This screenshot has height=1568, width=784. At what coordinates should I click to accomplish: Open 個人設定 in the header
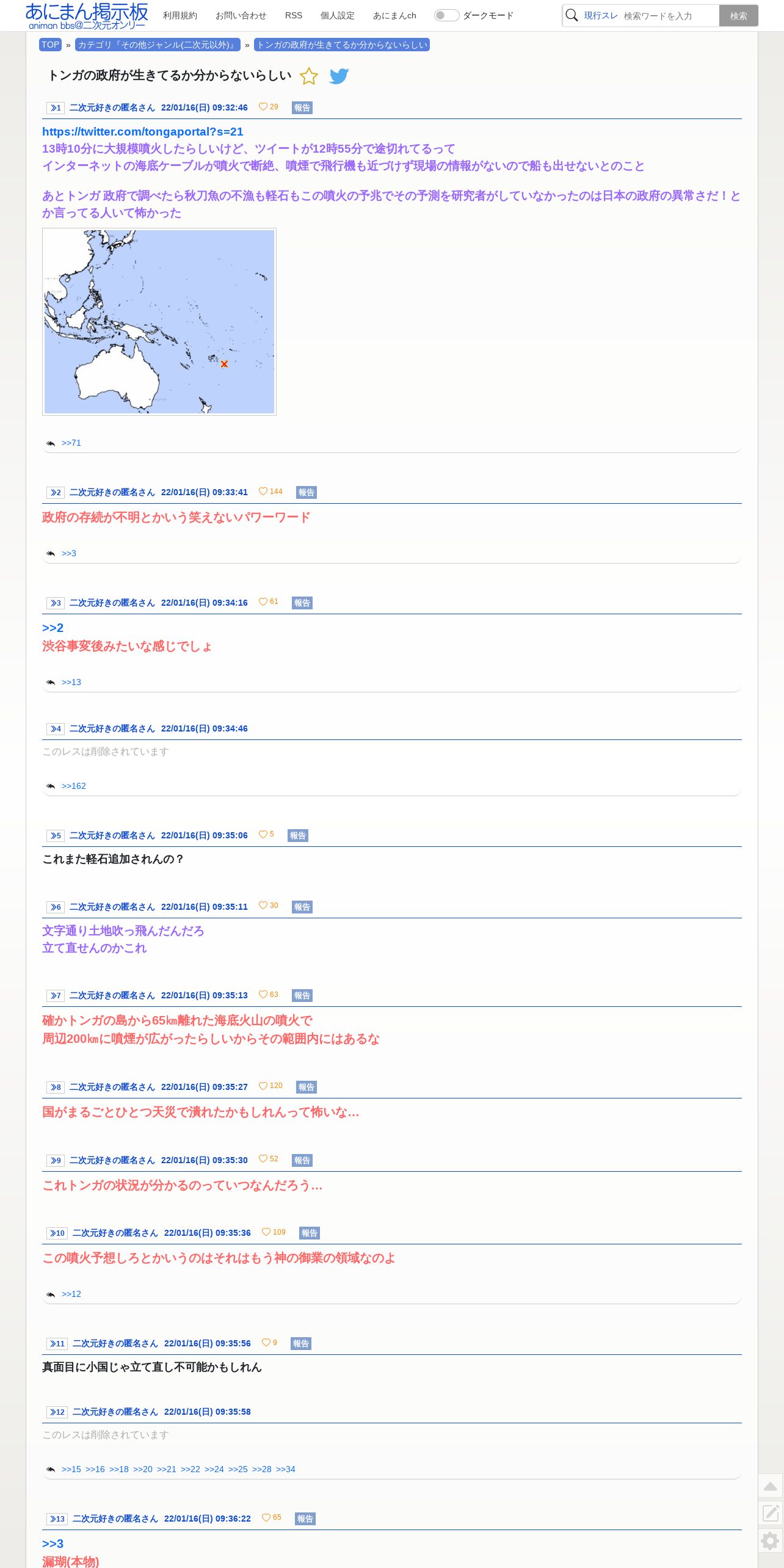tap(338, 15)
